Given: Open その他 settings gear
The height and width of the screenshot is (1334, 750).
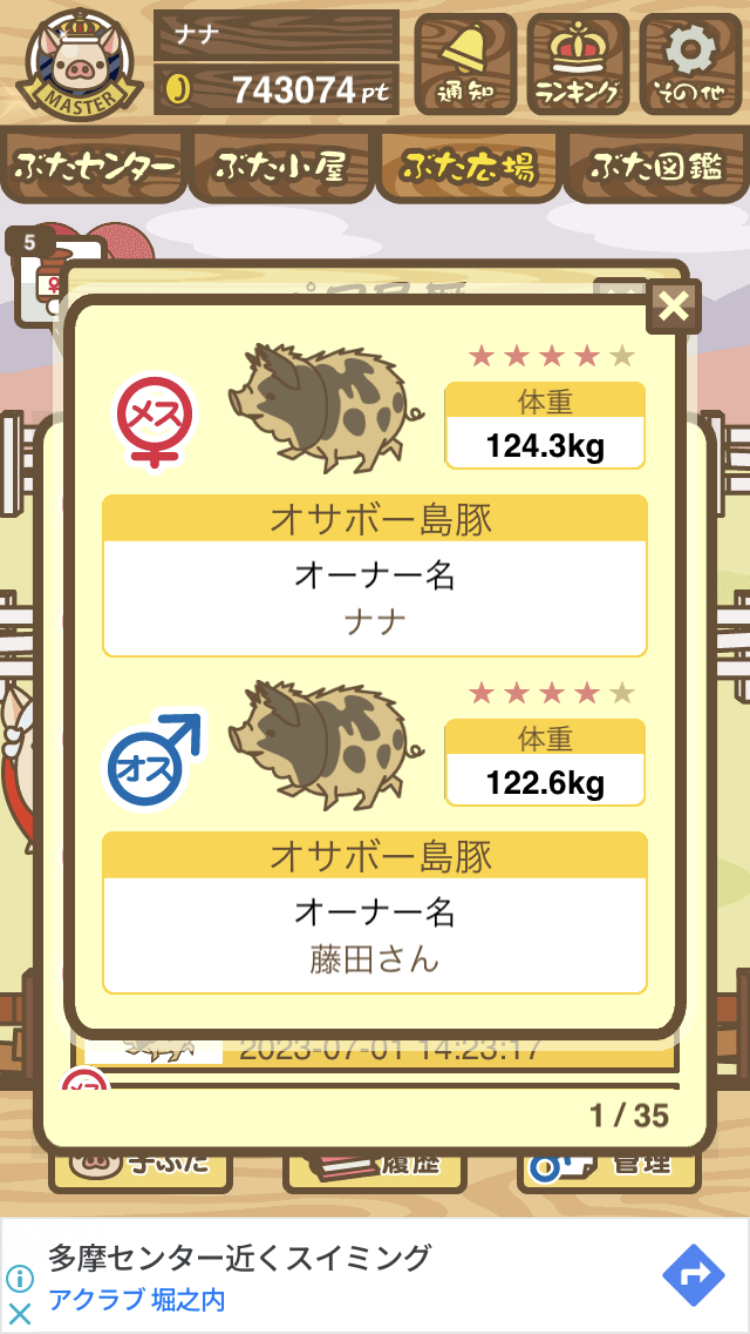Looking at the screenshot, I should pyautogui.click(x=691, y=63).
